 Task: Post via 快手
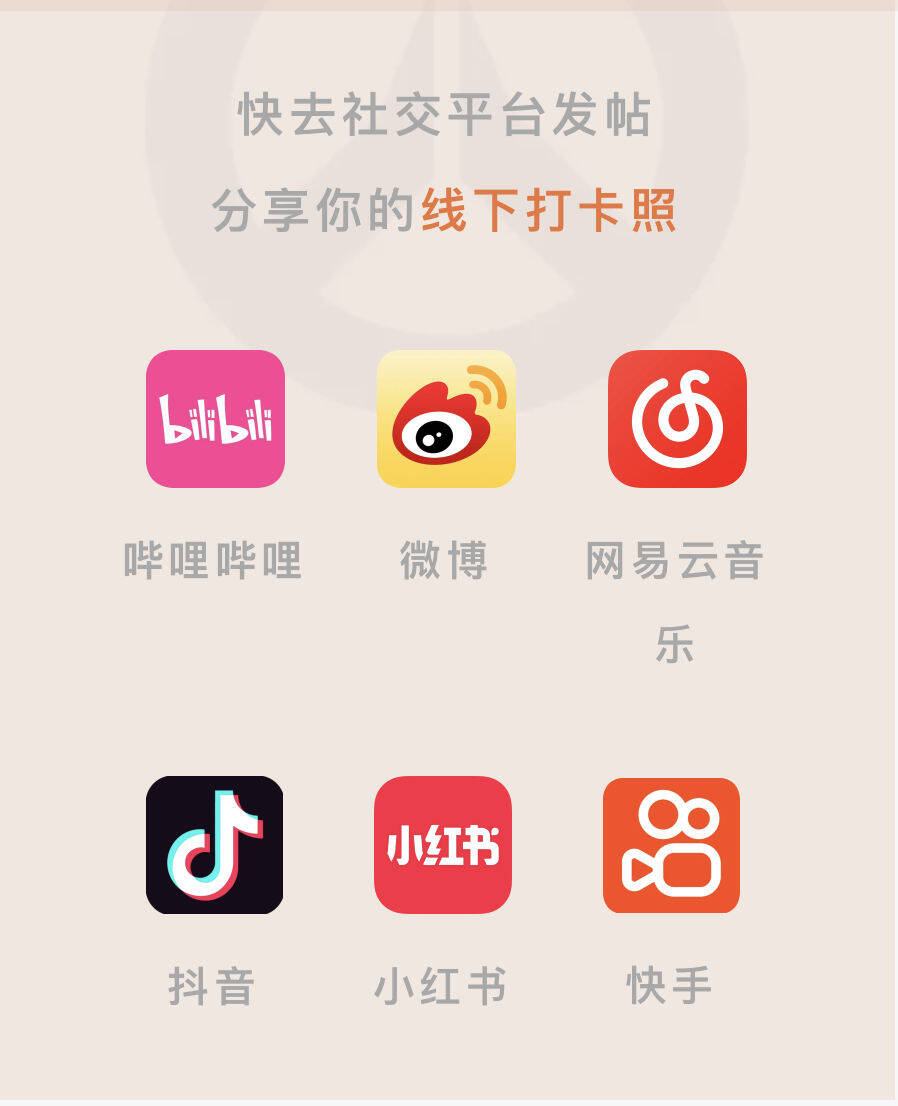(671, 845)
